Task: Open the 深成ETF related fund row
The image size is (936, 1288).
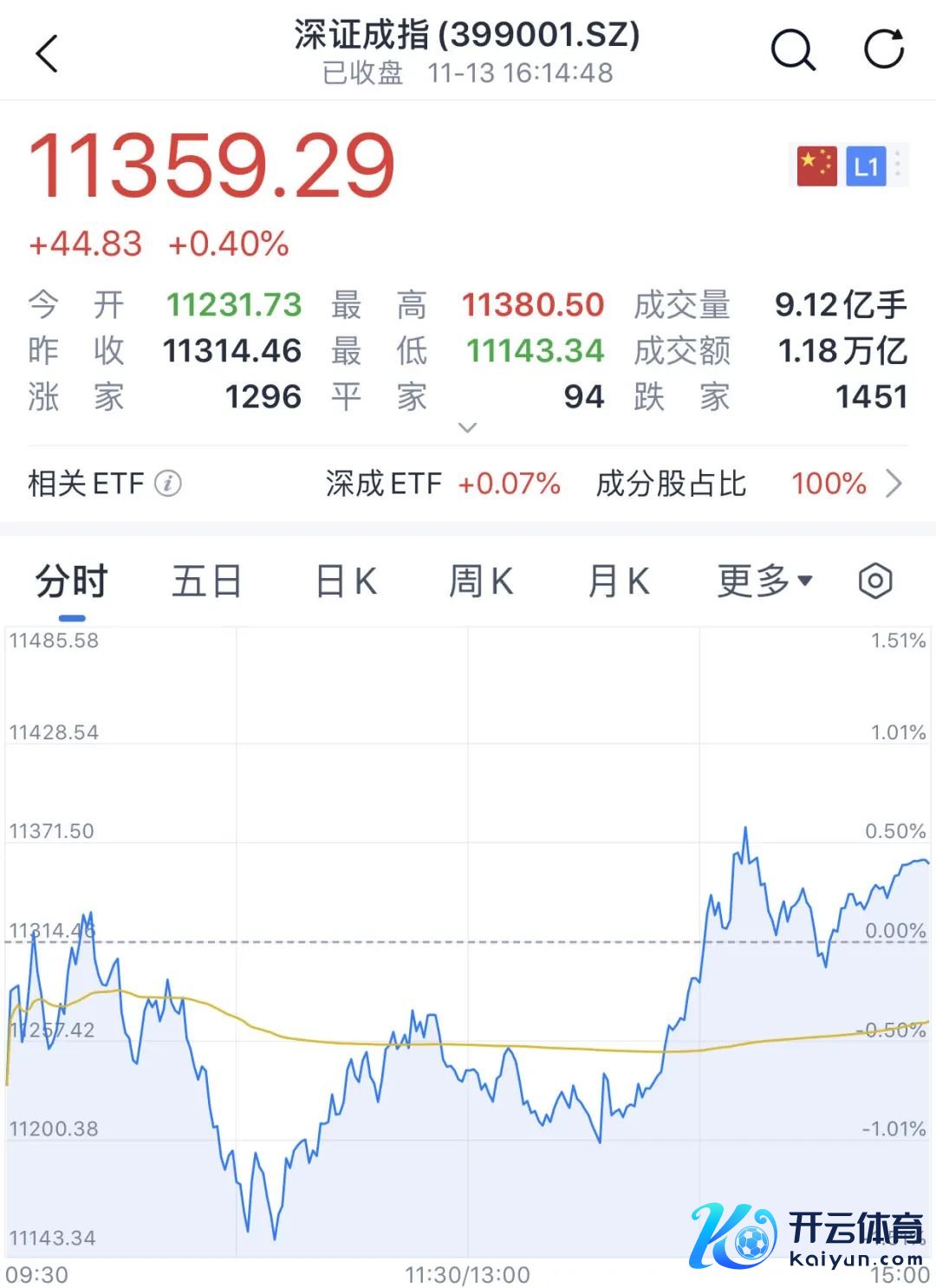Action: [443, 484]
